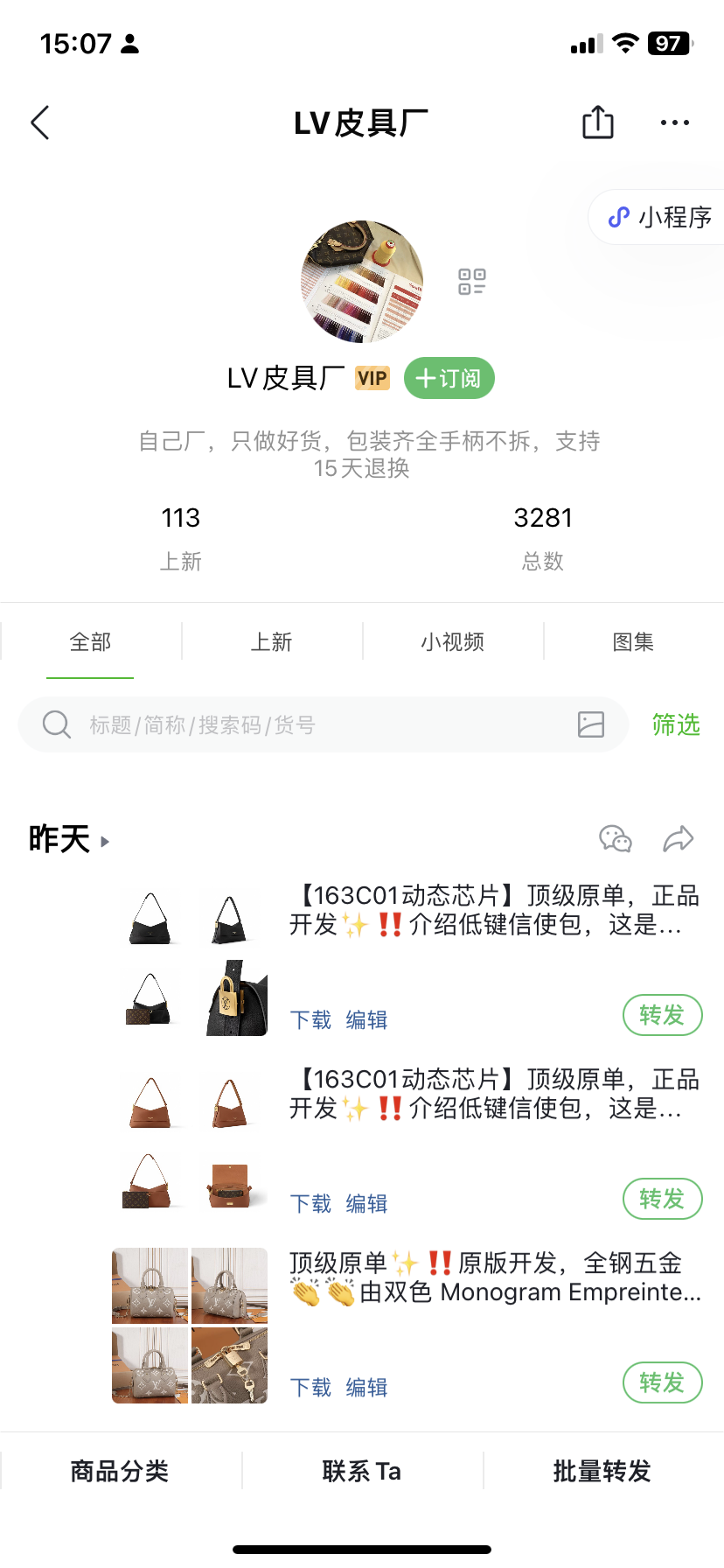Image resolution: width=724 pixels, height=1568 pixels.
Task: Contact the seller via 联系 Ta
Action: 362,1471
